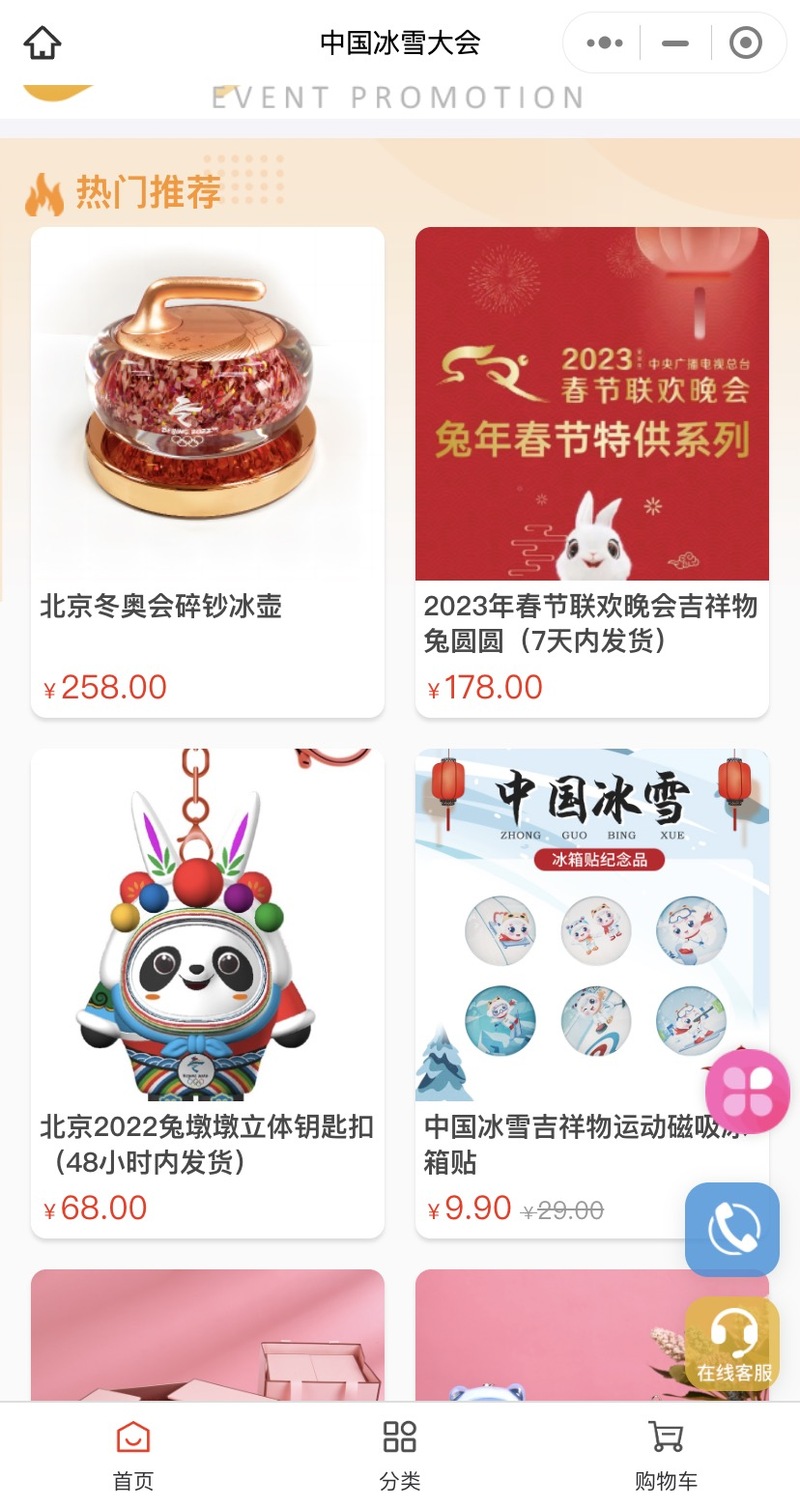Tap the home icon in the top bar

(43, 43)
